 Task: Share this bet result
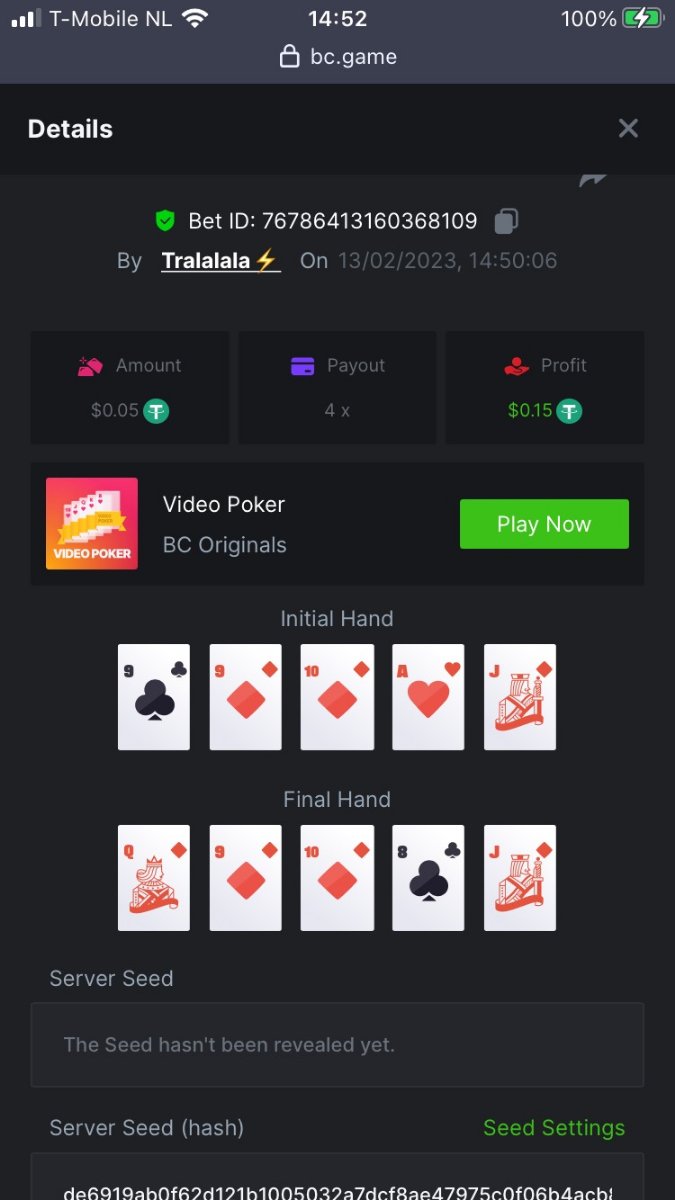pos(593,181)
